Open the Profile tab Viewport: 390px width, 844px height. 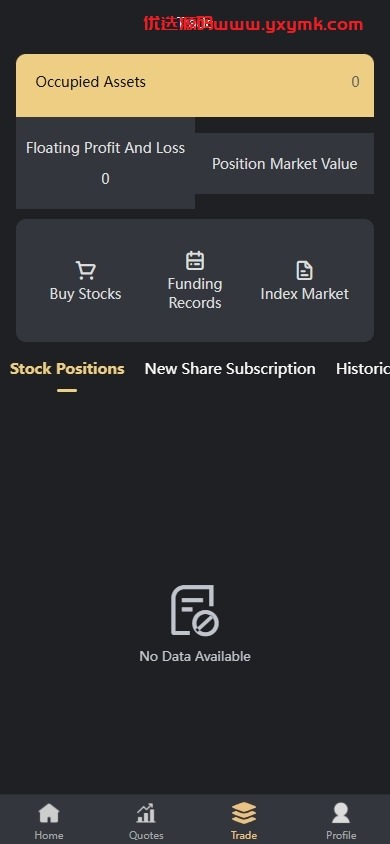coord(341,821)
